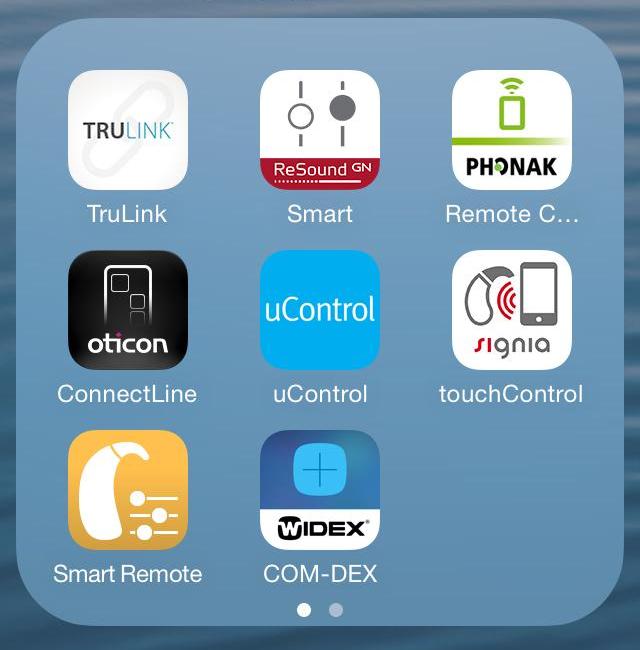Open the Signia touchControl app
This screenshot has width=640, height=650.
click(511, 310)
